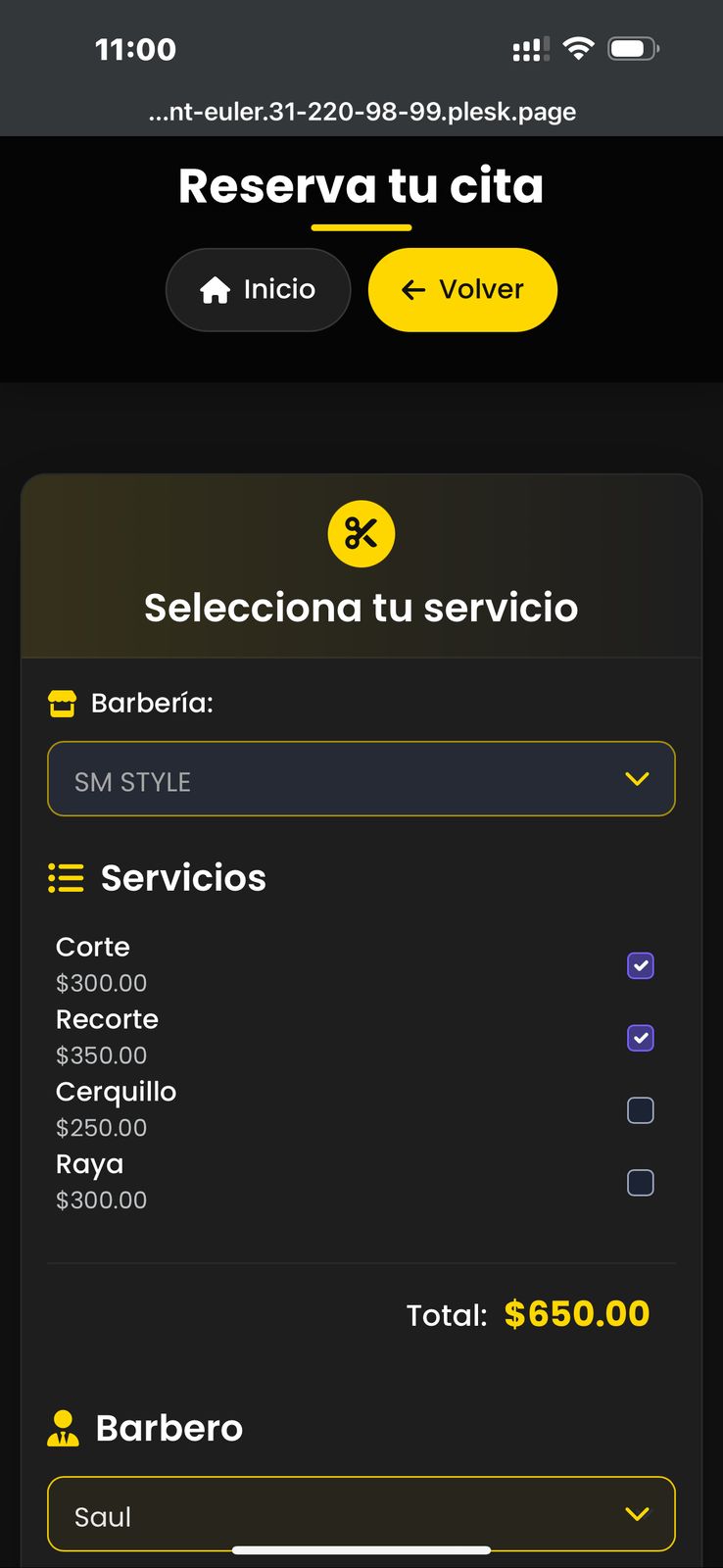Click the chevron on the Barbería selector
Screen dimensions: 723x1568
(x=637, y=779)
